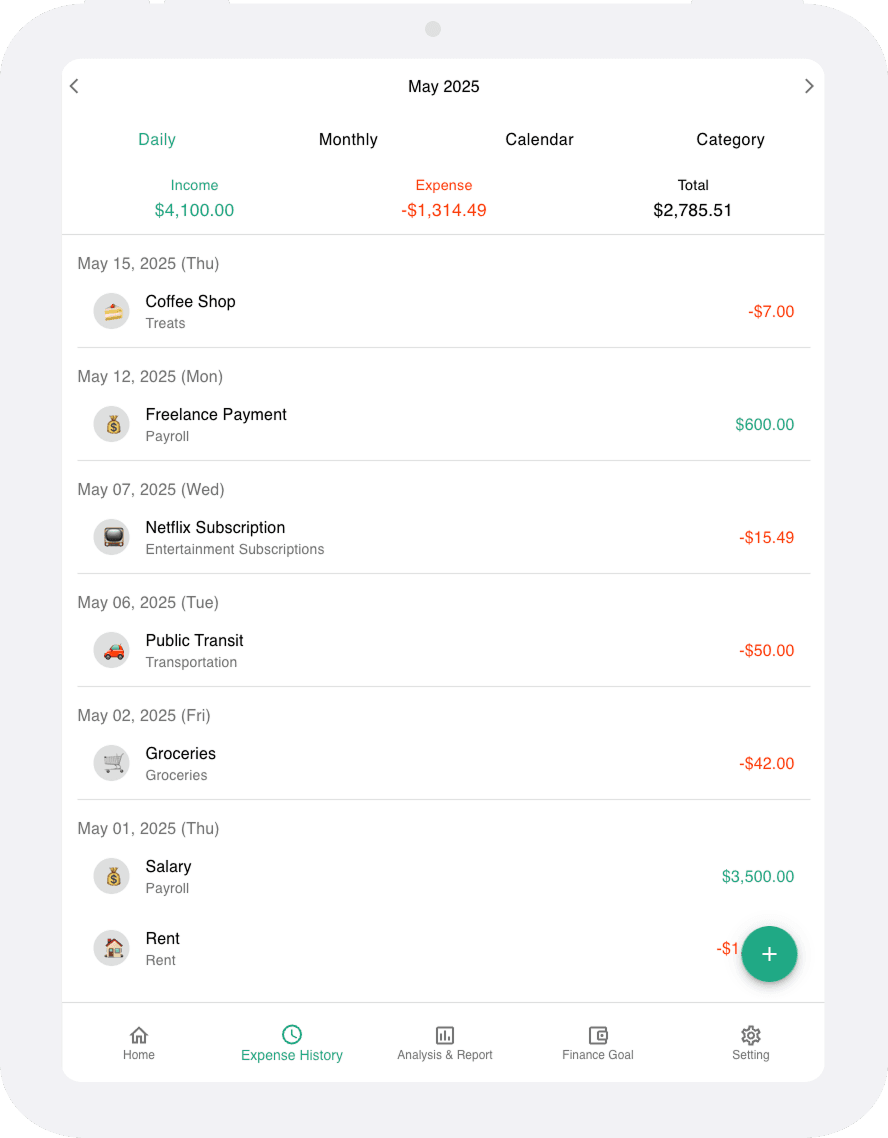Switch to the Calendar view

tap(539, 140)
